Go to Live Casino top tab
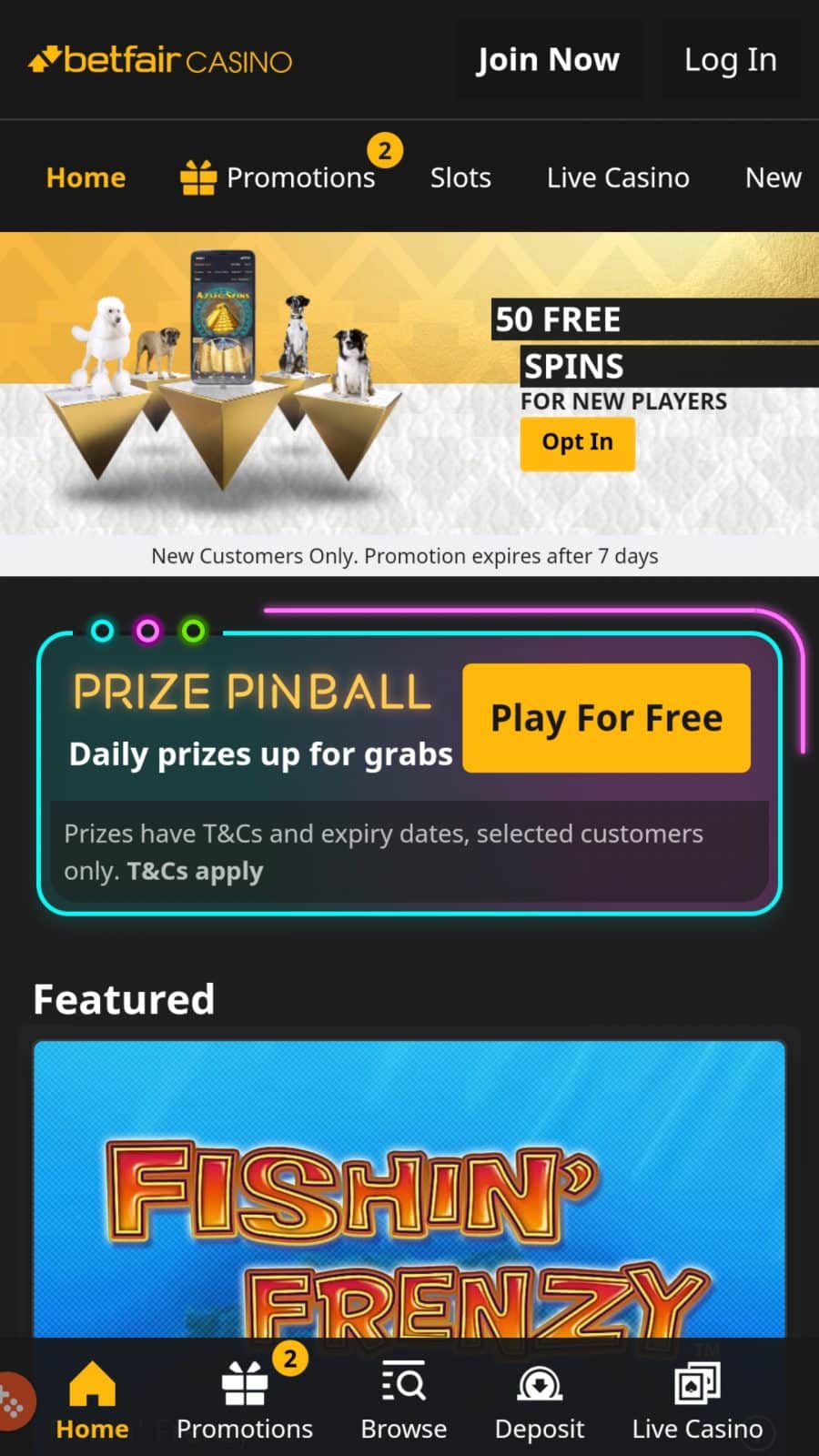Screen dimensions: 819x1456 point(618,177)
